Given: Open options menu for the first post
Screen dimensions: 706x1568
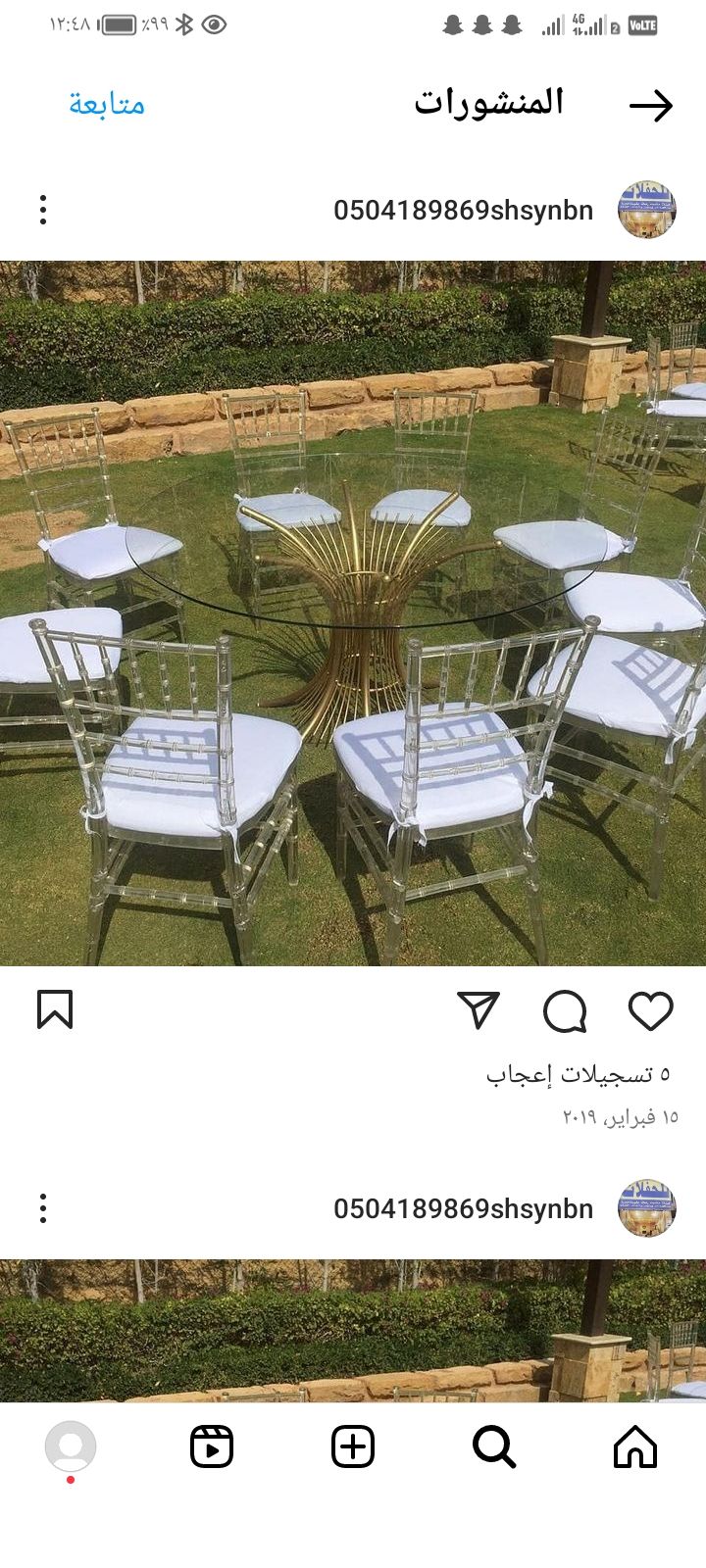Looking at the screenshot, I should pyautogui.click(x=42, y=210).
